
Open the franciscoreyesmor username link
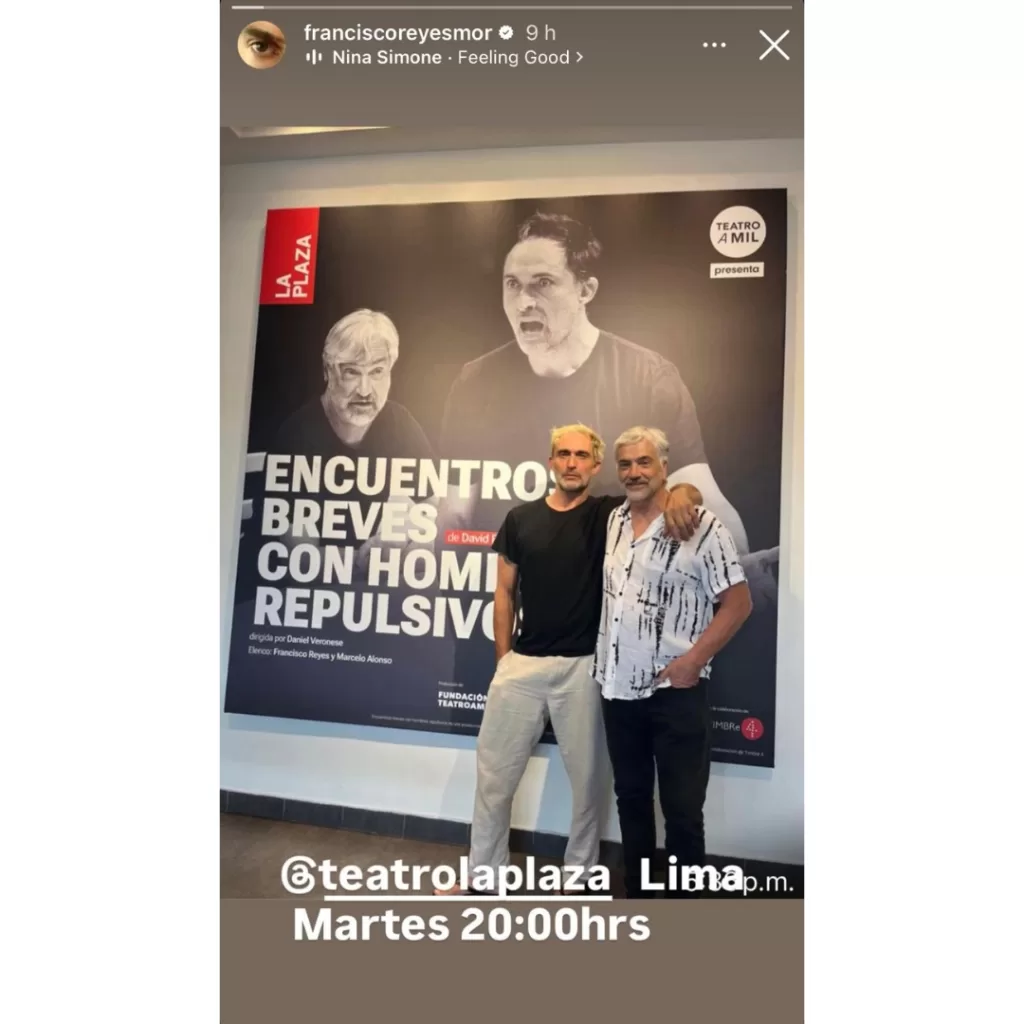[396, 32]
